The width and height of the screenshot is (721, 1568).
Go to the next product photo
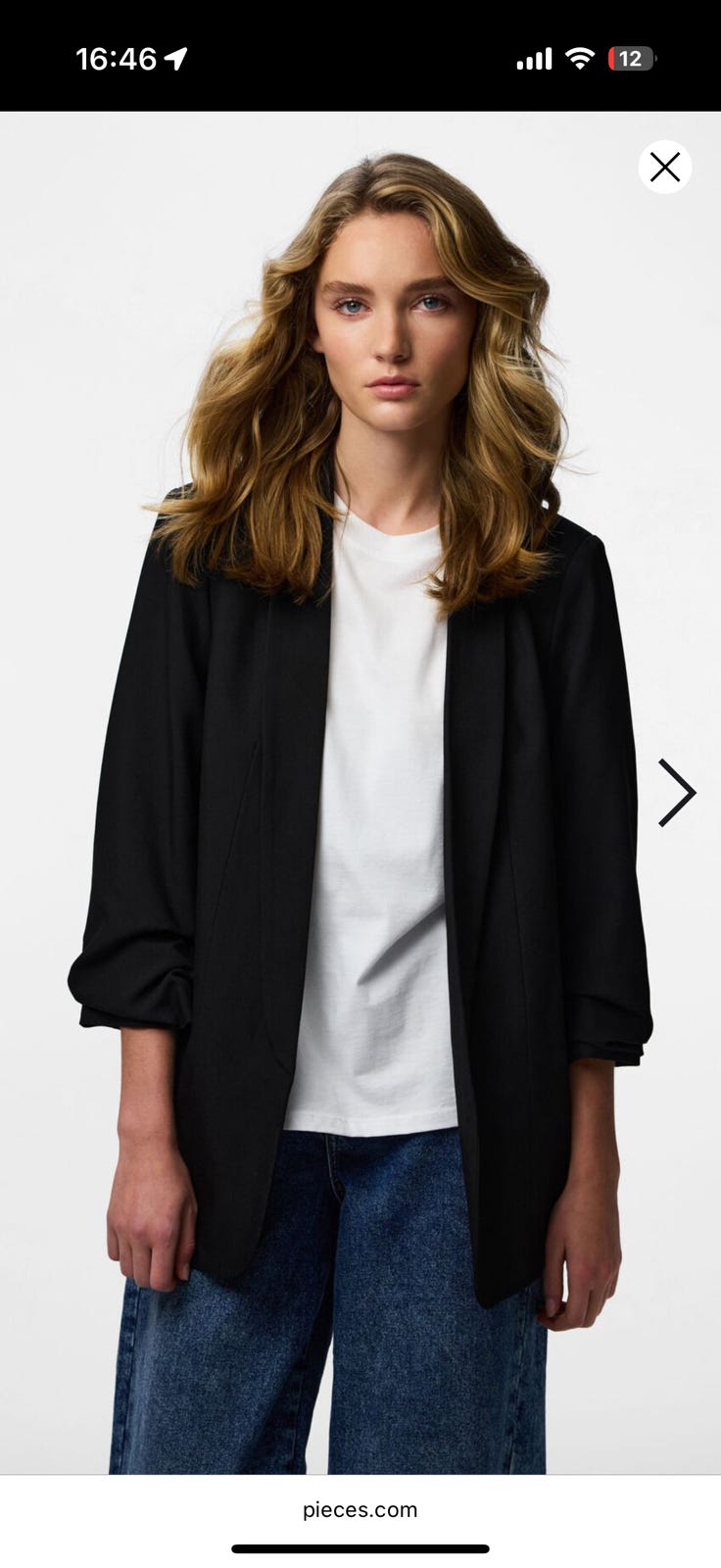(x=677, y=792)
